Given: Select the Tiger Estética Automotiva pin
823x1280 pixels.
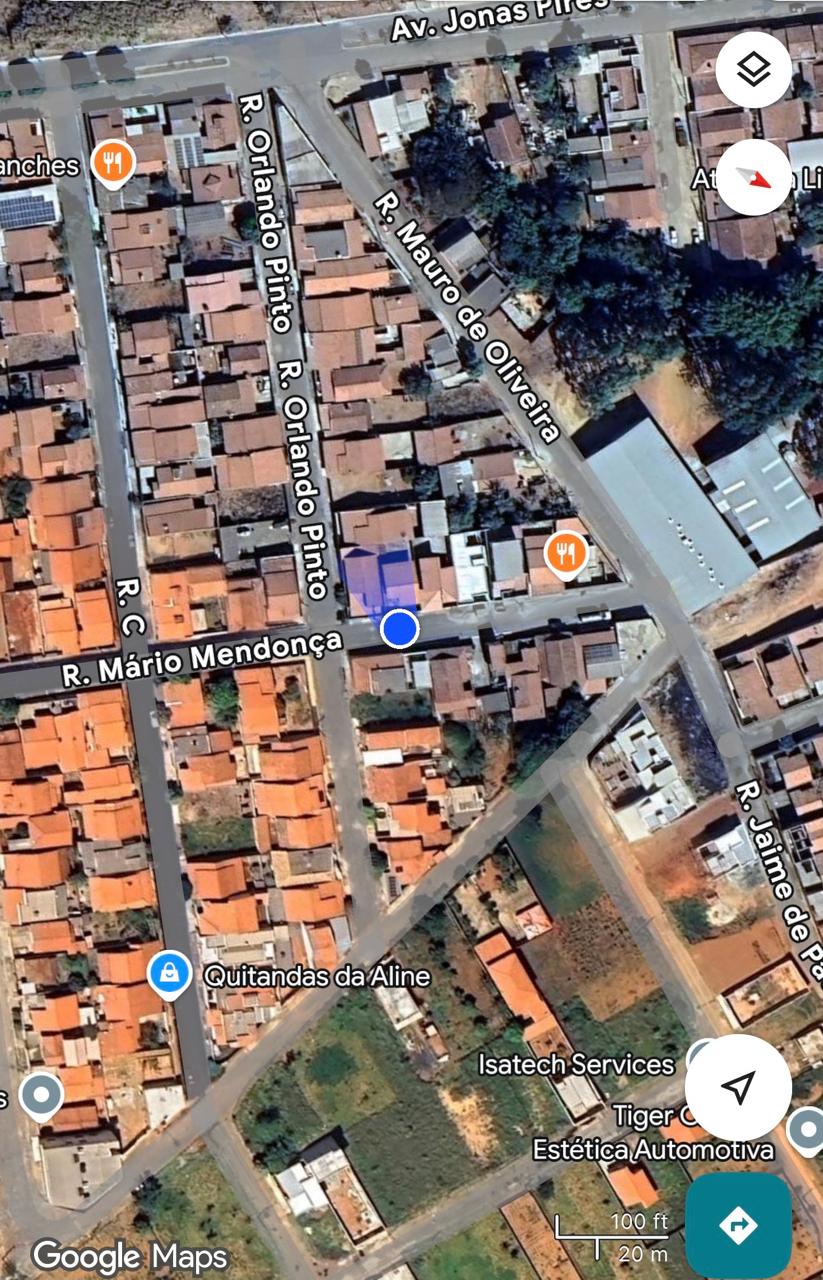Looking at the screenshot, I should (806, 1129).
